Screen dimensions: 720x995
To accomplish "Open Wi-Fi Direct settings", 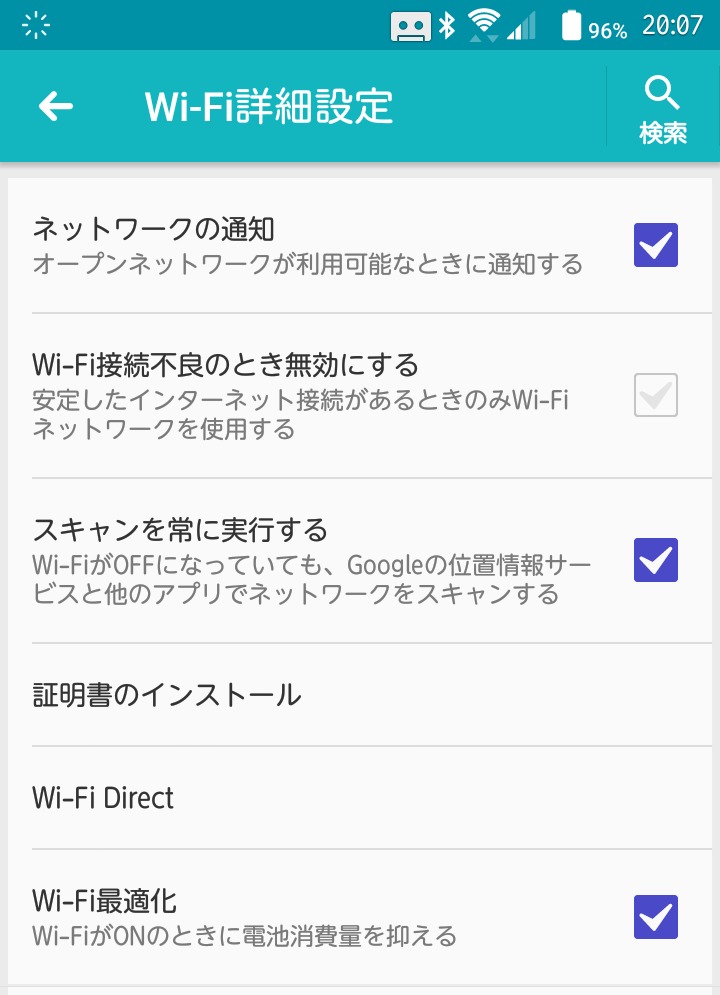I will (x=360, y=798).
